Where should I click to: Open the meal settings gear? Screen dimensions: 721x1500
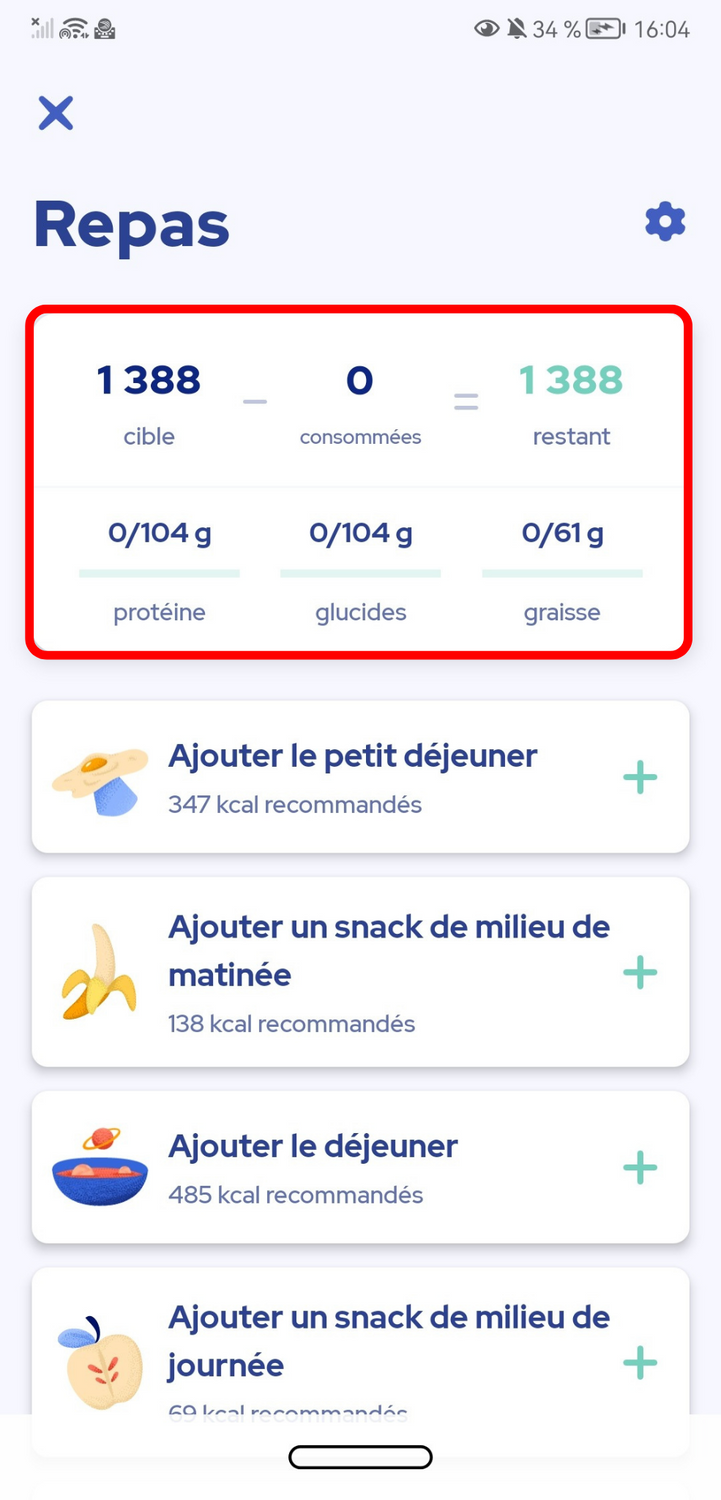(x=665, y=222)
